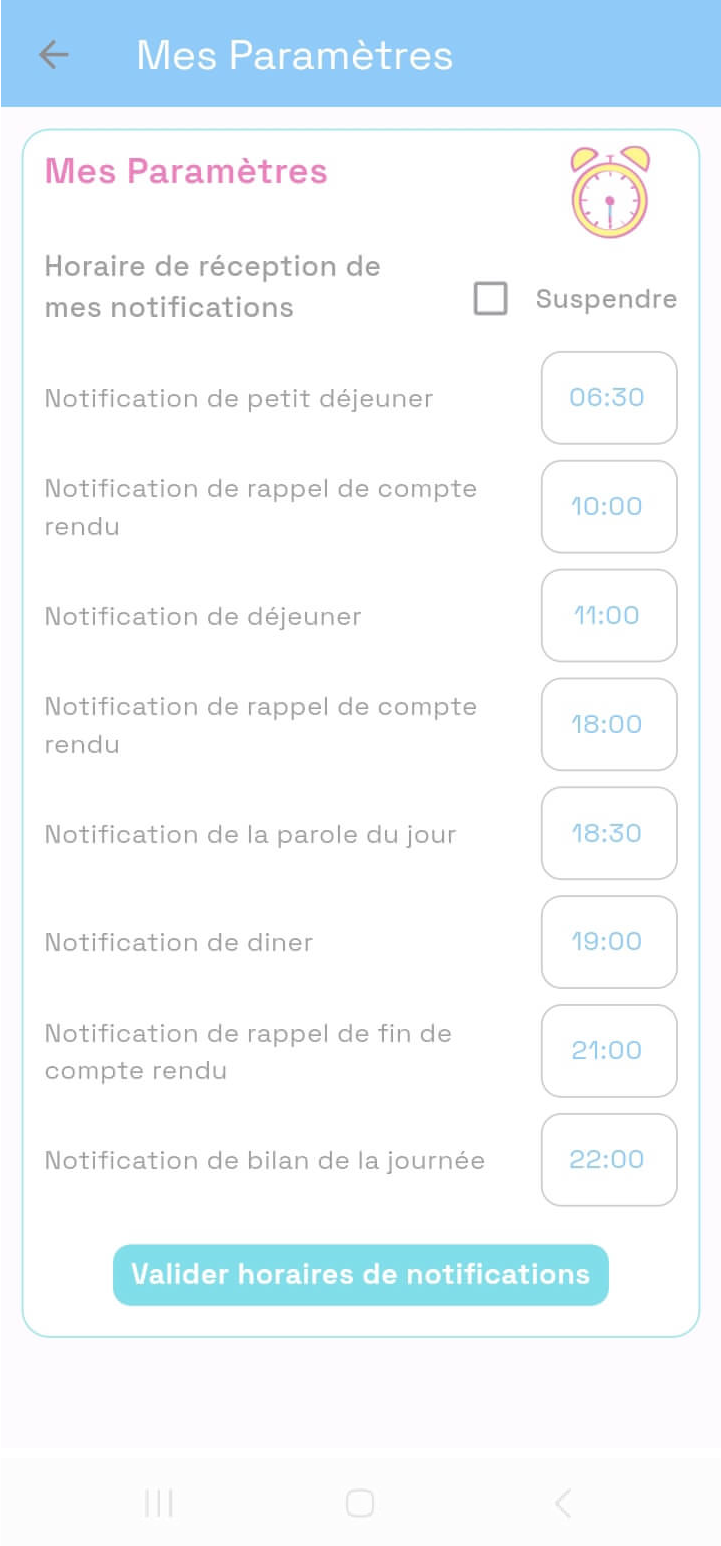Go back using the top arrow
Image resolution: width=721 pixels, height=1546 pixels.
[54, 55]
